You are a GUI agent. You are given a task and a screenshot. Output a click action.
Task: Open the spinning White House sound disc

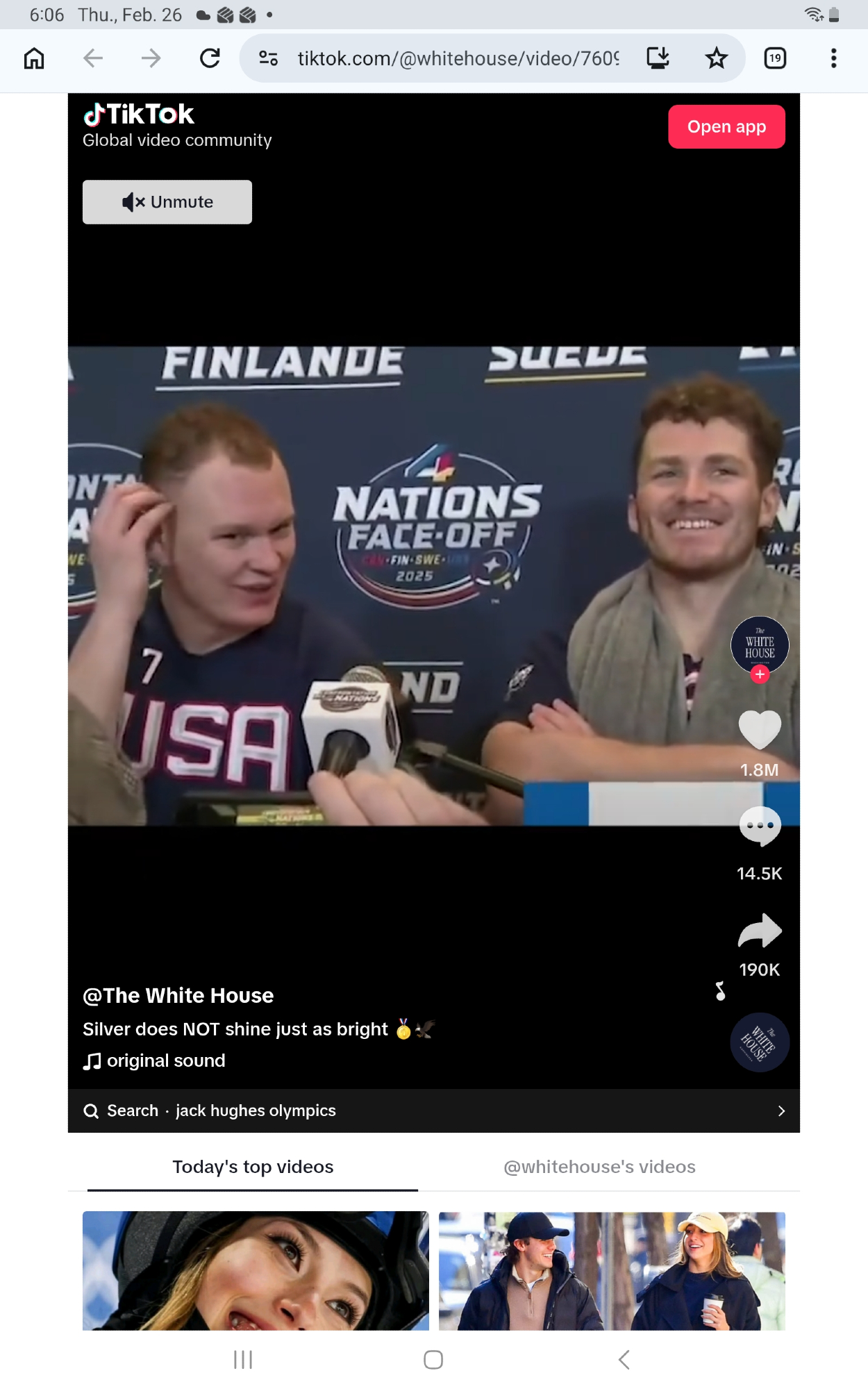coord(760,1042)
